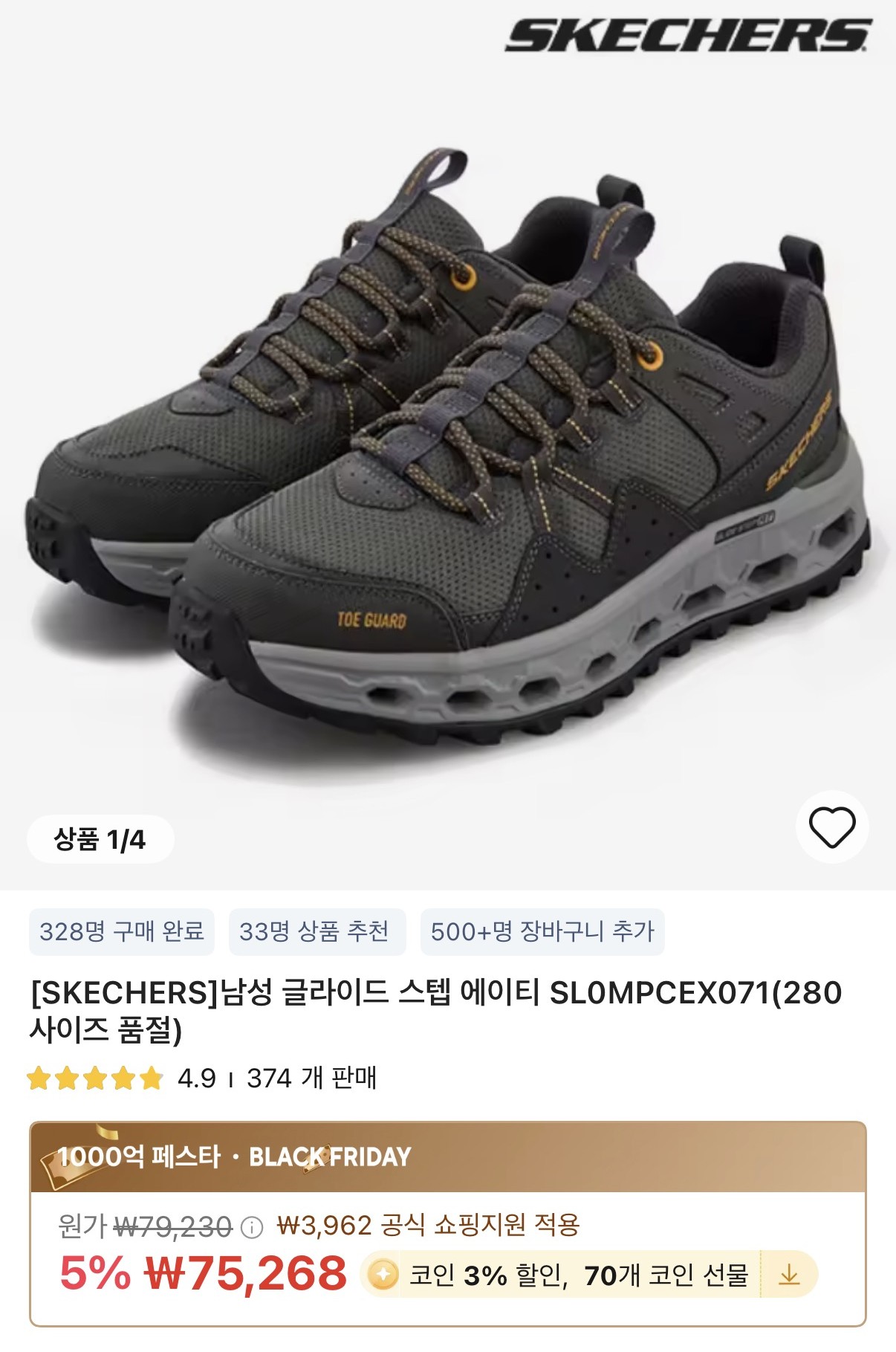Viewport: 896px width, 1352px height.
Task: Add the Skechers shoes to your wishlist
Action: [x=831, y=827]
